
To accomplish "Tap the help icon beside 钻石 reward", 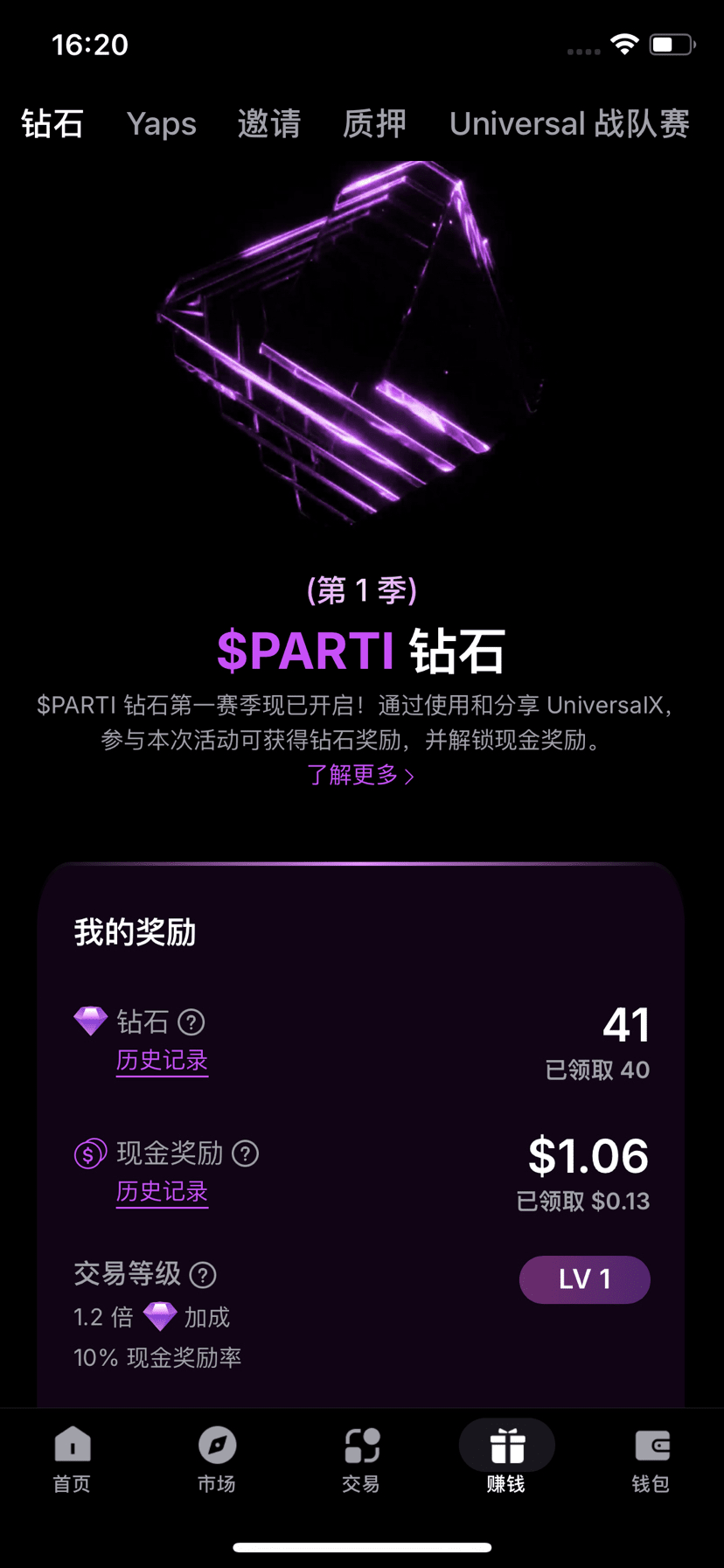I will [191, 1021].
